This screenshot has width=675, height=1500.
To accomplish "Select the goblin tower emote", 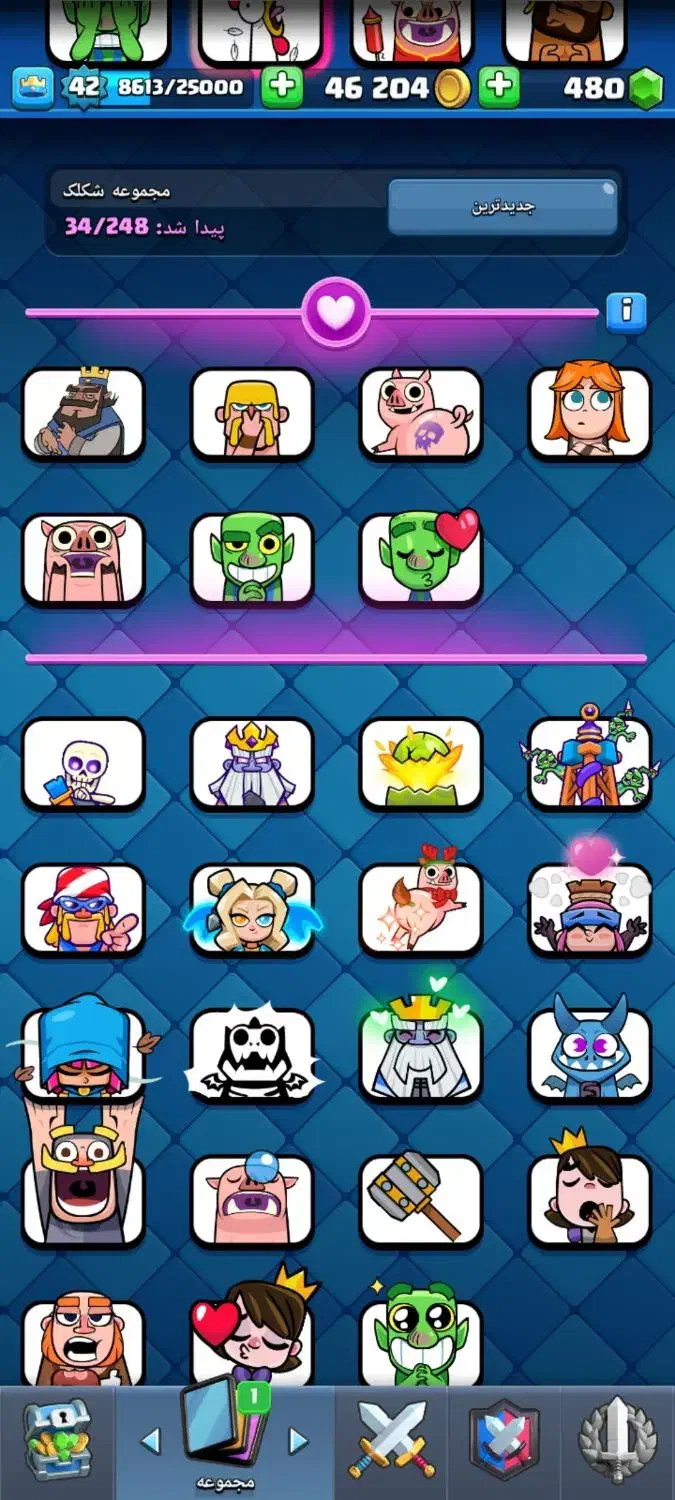I will (x=589, y=763).
